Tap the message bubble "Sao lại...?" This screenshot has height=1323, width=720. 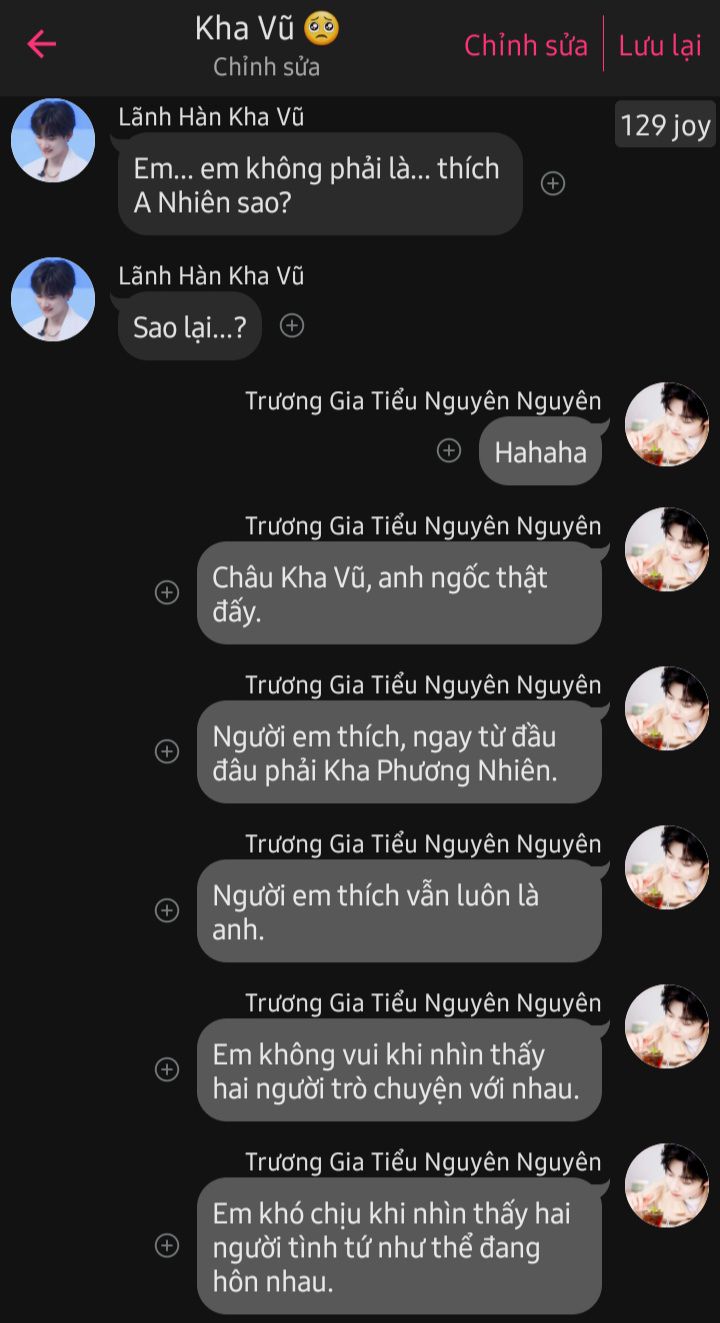tap(190, 326)
